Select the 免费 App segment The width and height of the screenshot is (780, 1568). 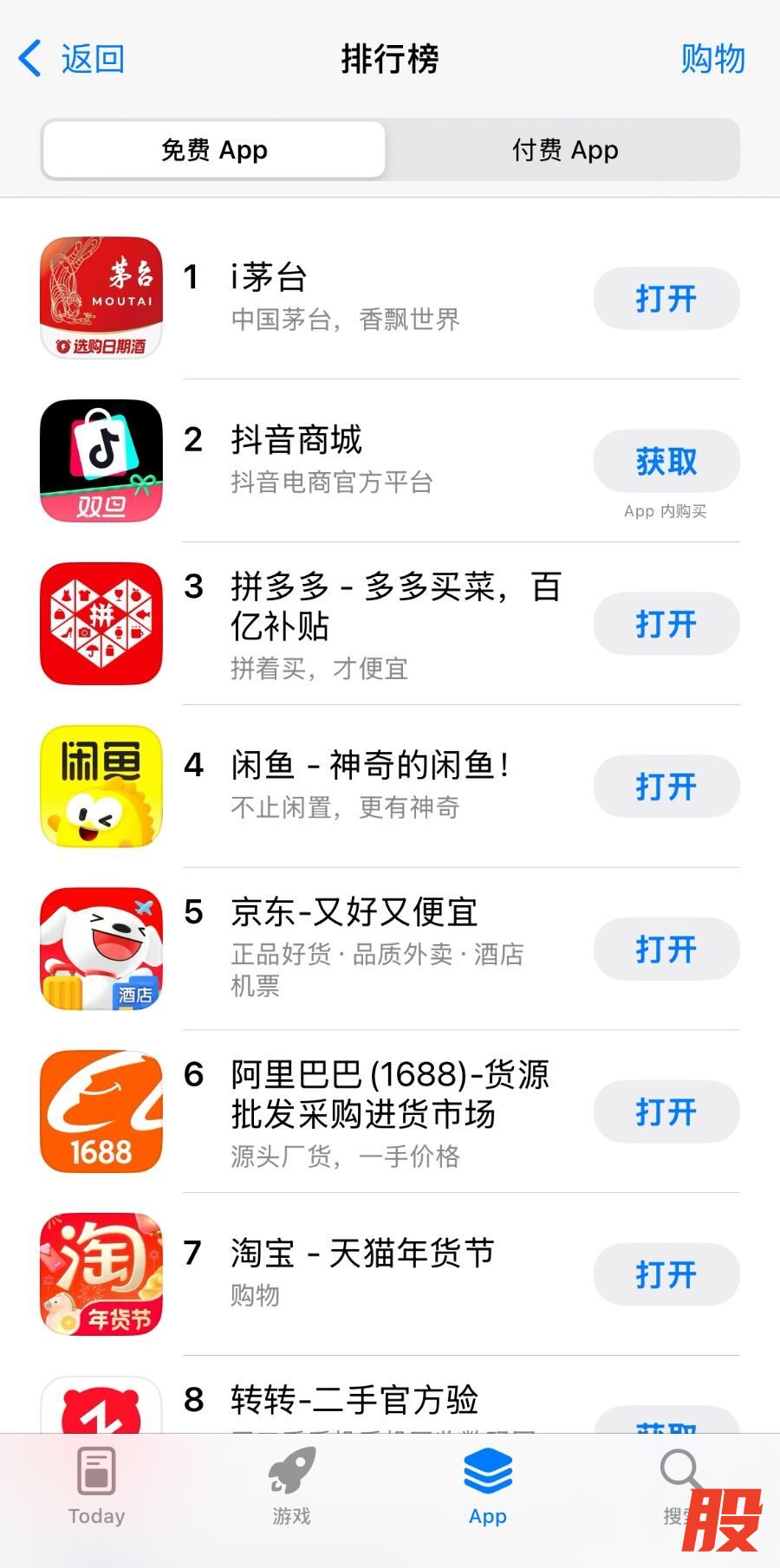pos(214,150)
